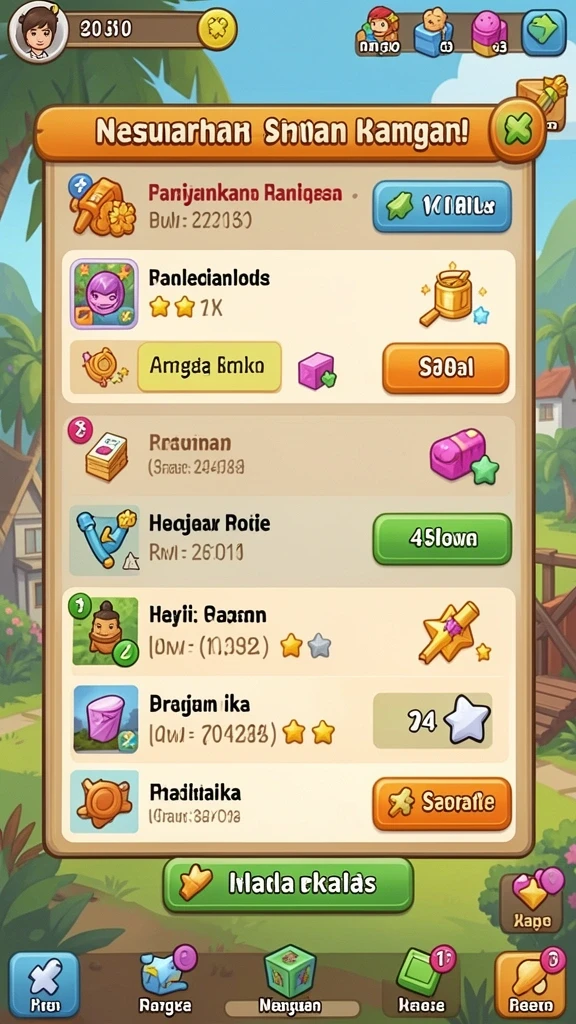This screenshot has height=1024, width=576.
Task: Close the dialog with the green X button
Action: [x=518, y=131]
